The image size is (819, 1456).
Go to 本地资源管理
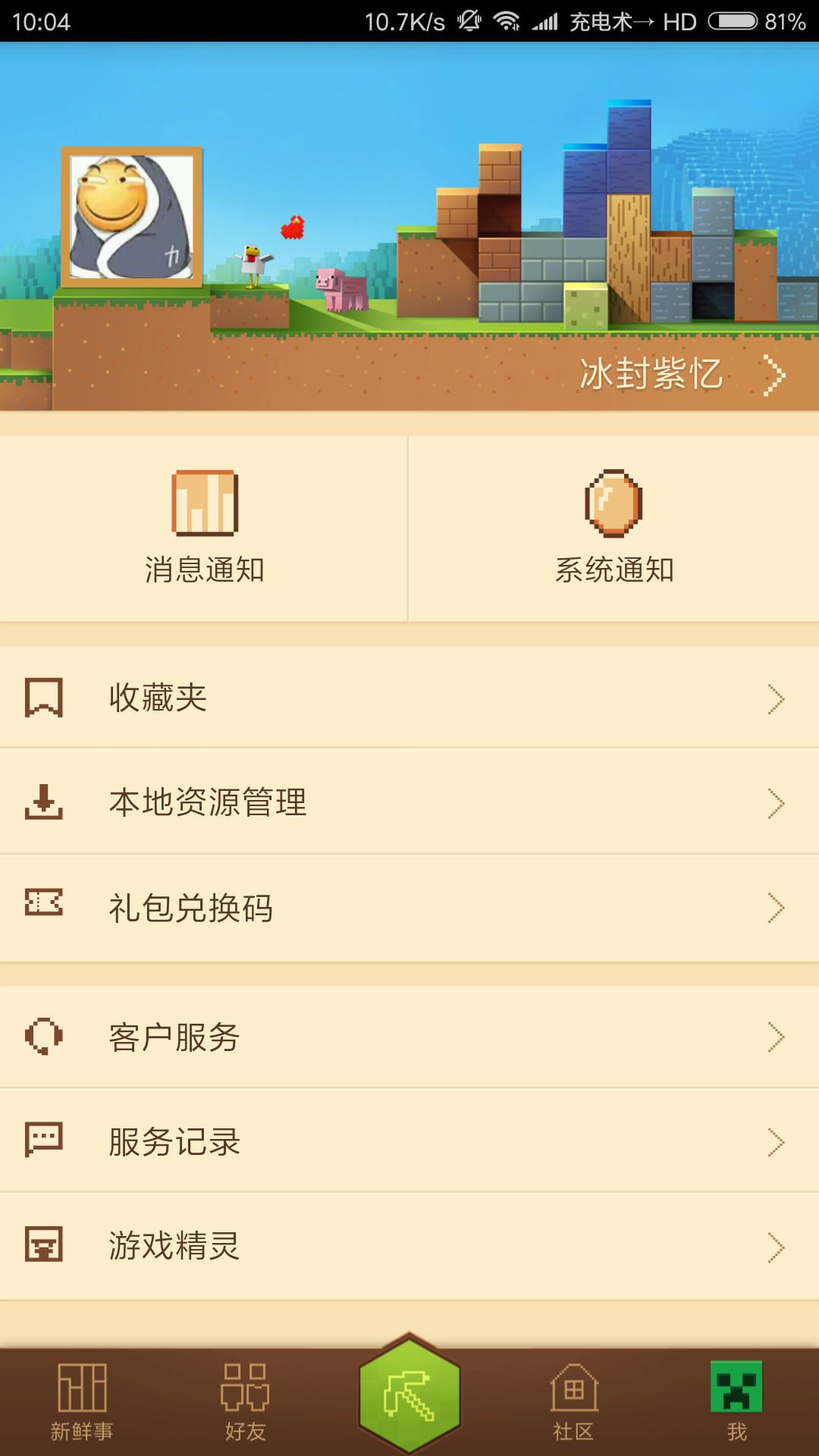pos(409,802)
